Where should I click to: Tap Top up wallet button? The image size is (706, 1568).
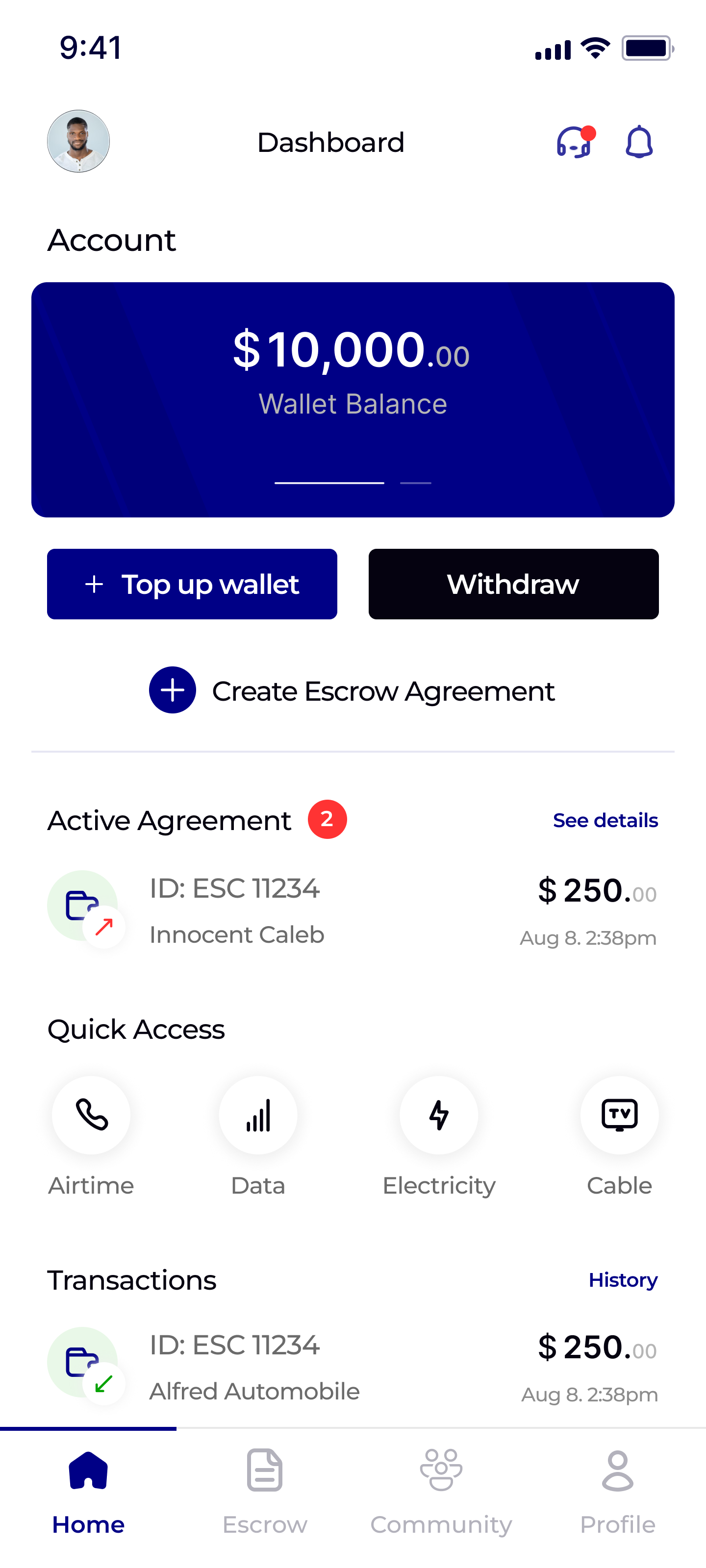(x=192, y=584)
